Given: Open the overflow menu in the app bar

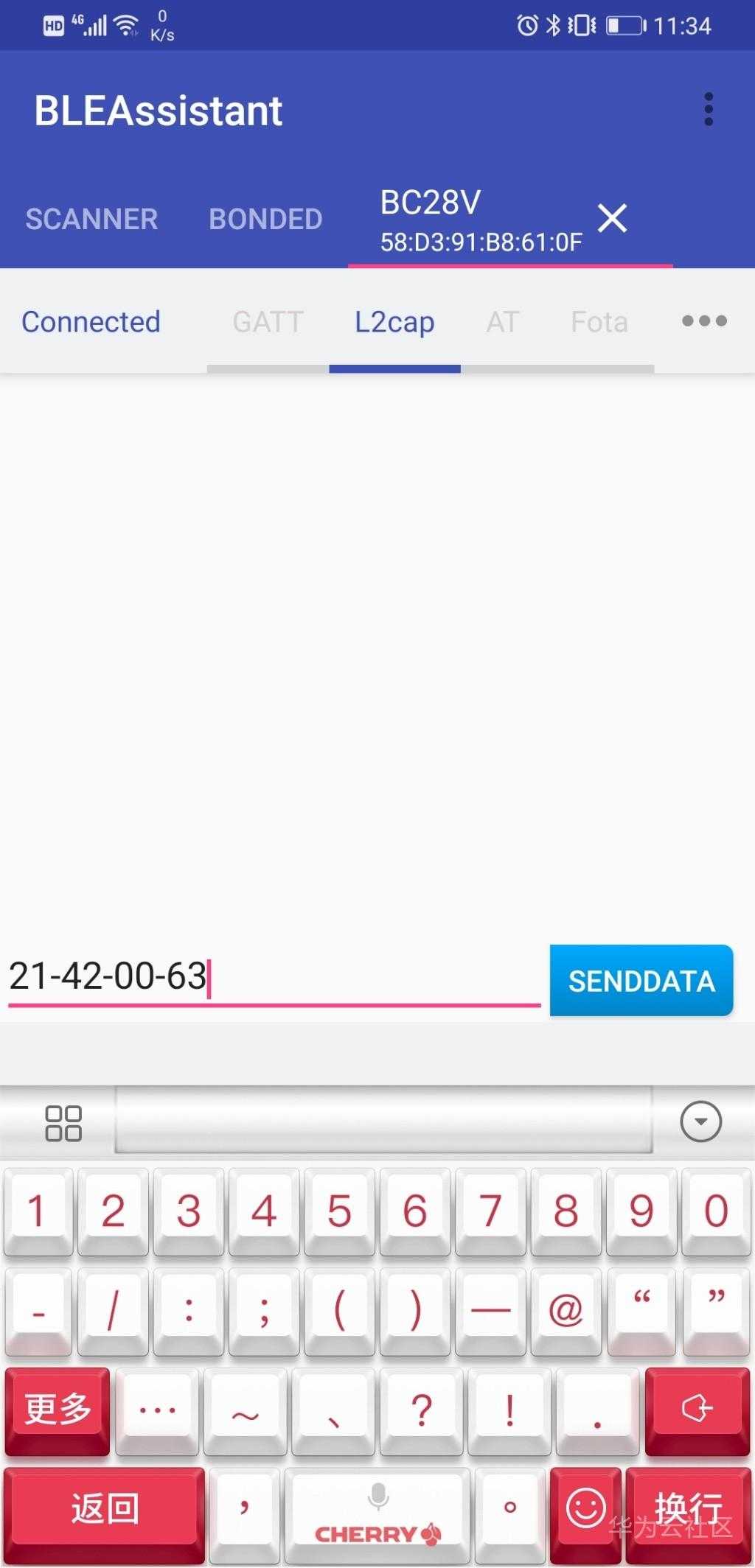Looking at the screenshot, I should pyautogui.click(x=709, y=110).
